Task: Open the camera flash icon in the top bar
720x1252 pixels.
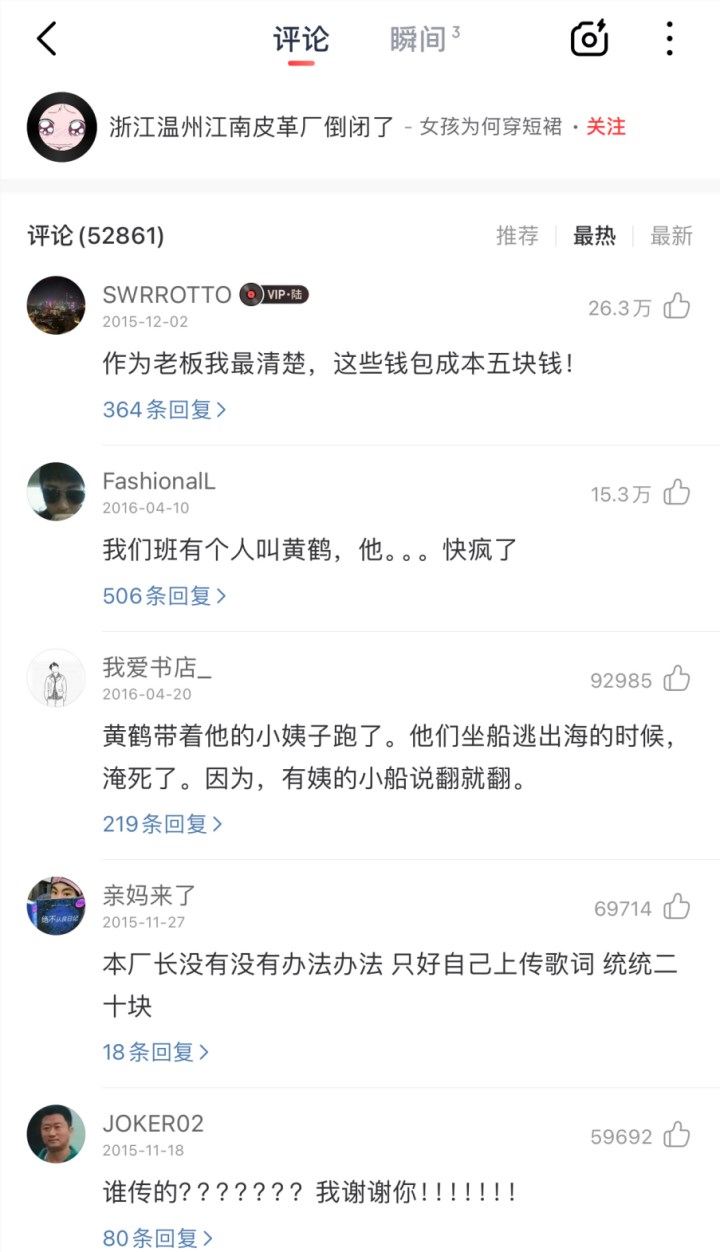Action: (x=588, y=38)
